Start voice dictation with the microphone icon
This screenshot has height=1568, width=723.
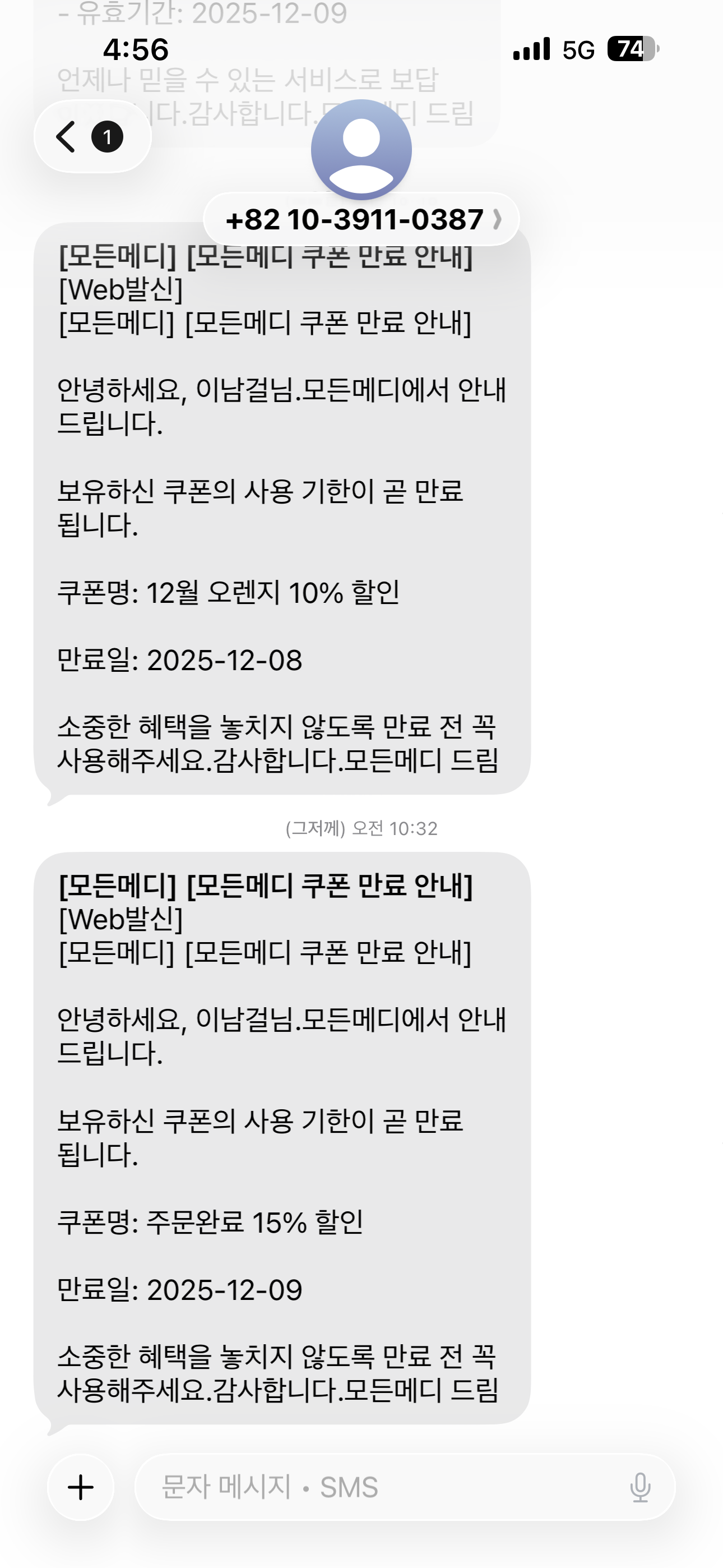[x=639, y=1487]
